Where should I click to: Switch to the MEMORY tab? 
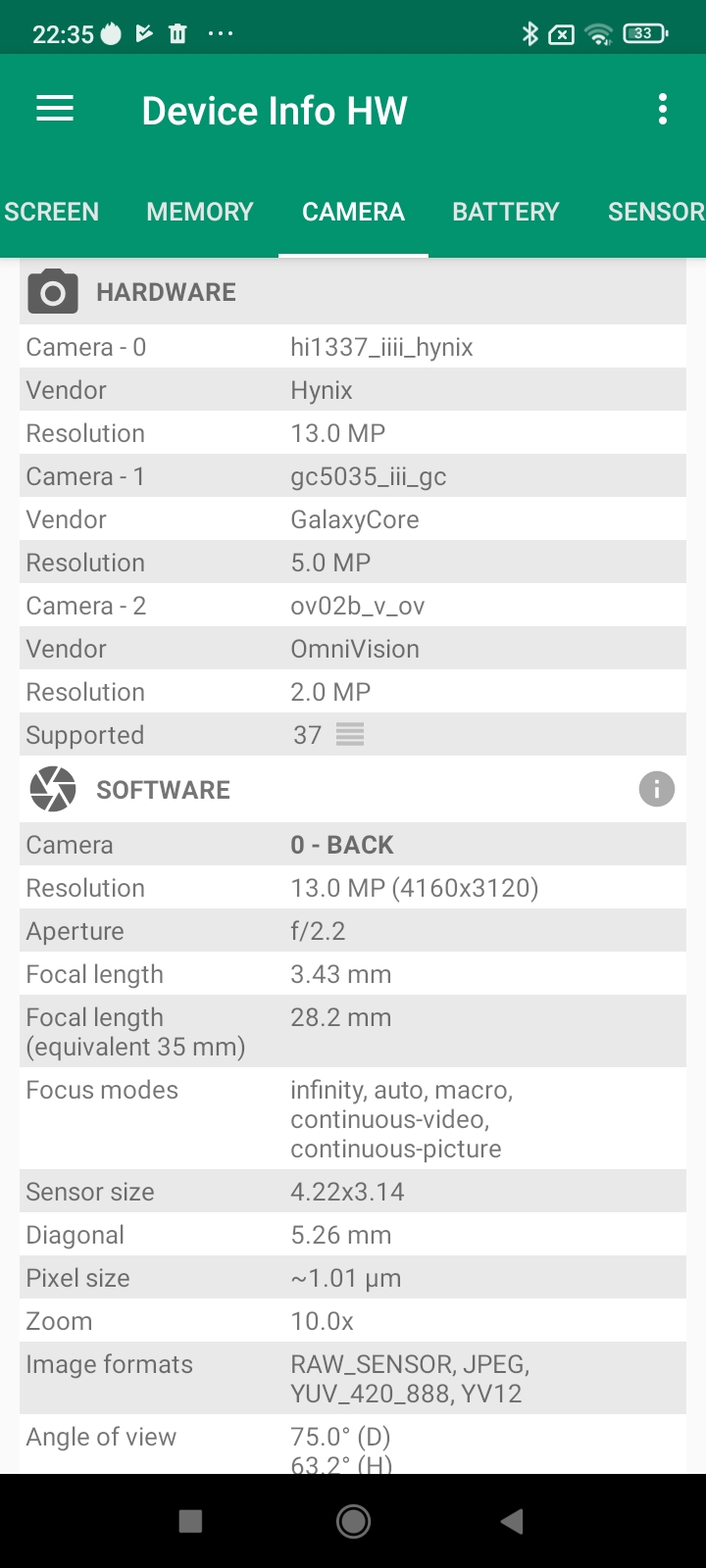click(x=200, y=212)
